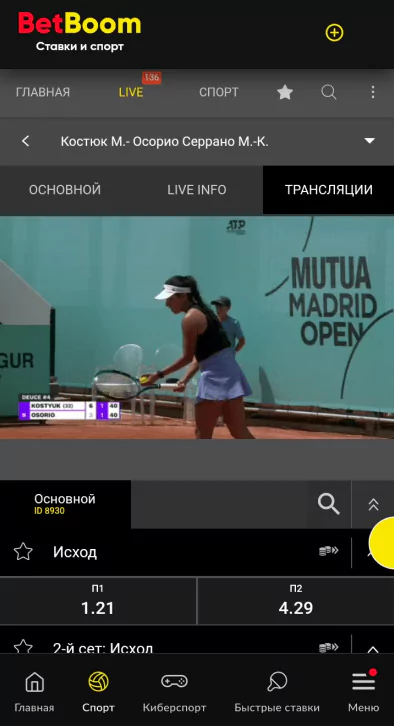Open the СПОРТ top tab
This screenshot has width=394, height=726.
219,92
